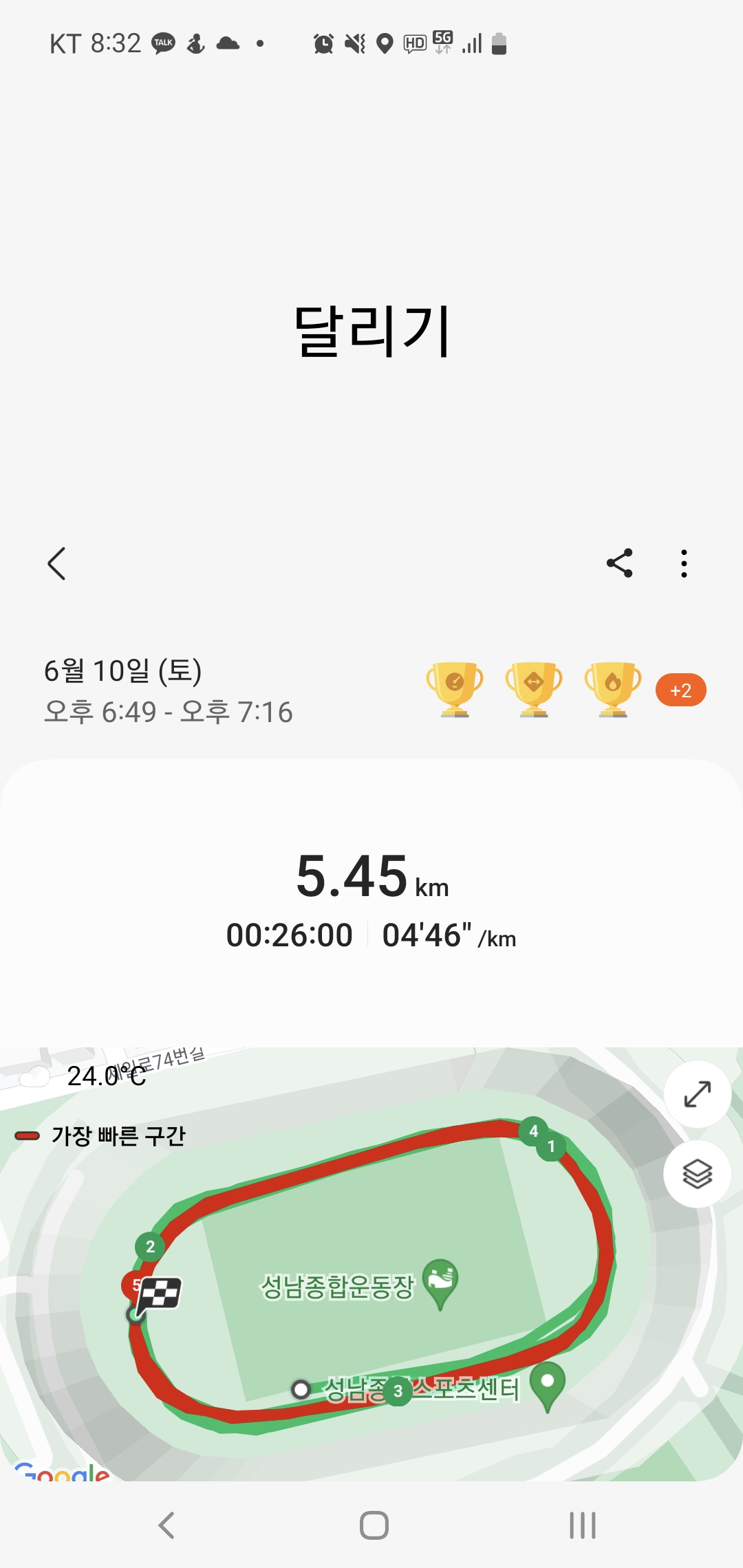Expand the route map to full screen

pyautogui.click(x=697, y=1094)
